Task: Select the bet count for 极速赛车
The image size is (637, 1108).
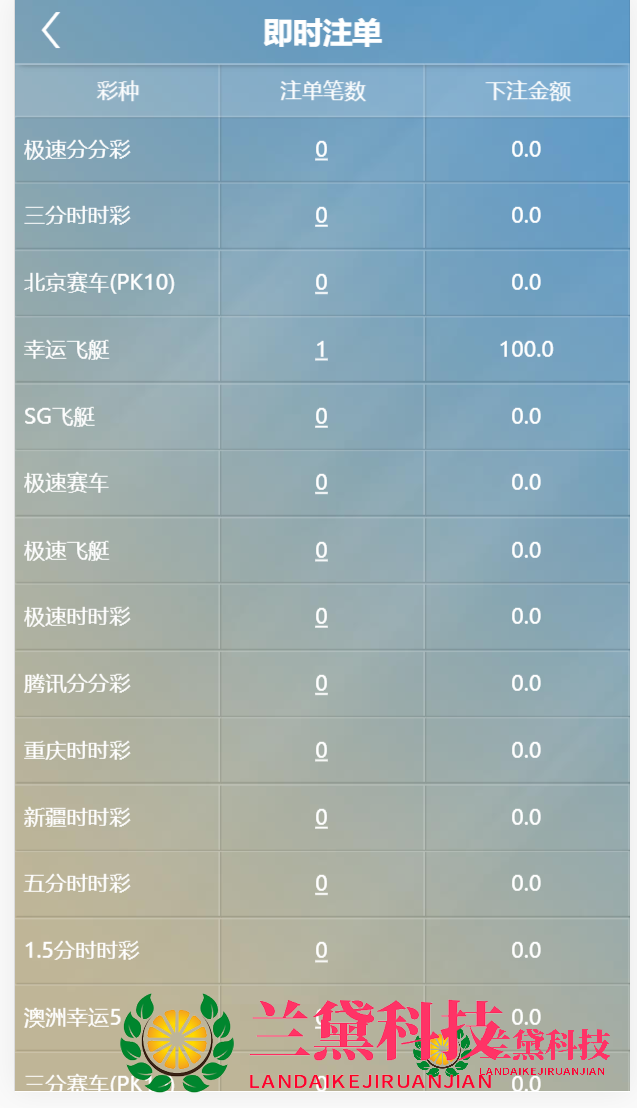Action: (x=321, y=483)
